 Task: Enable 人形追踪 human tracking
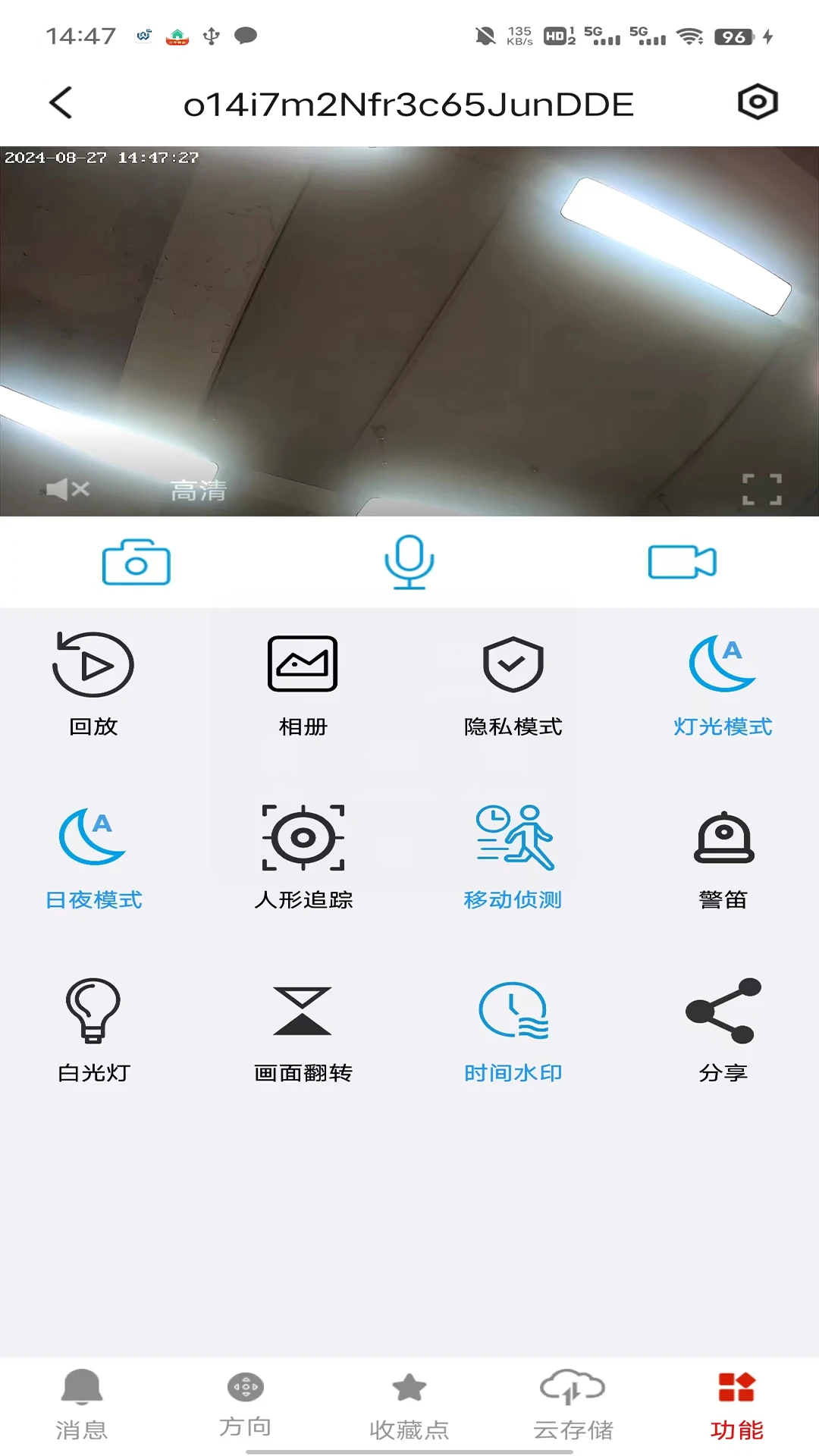pos(303,855)
